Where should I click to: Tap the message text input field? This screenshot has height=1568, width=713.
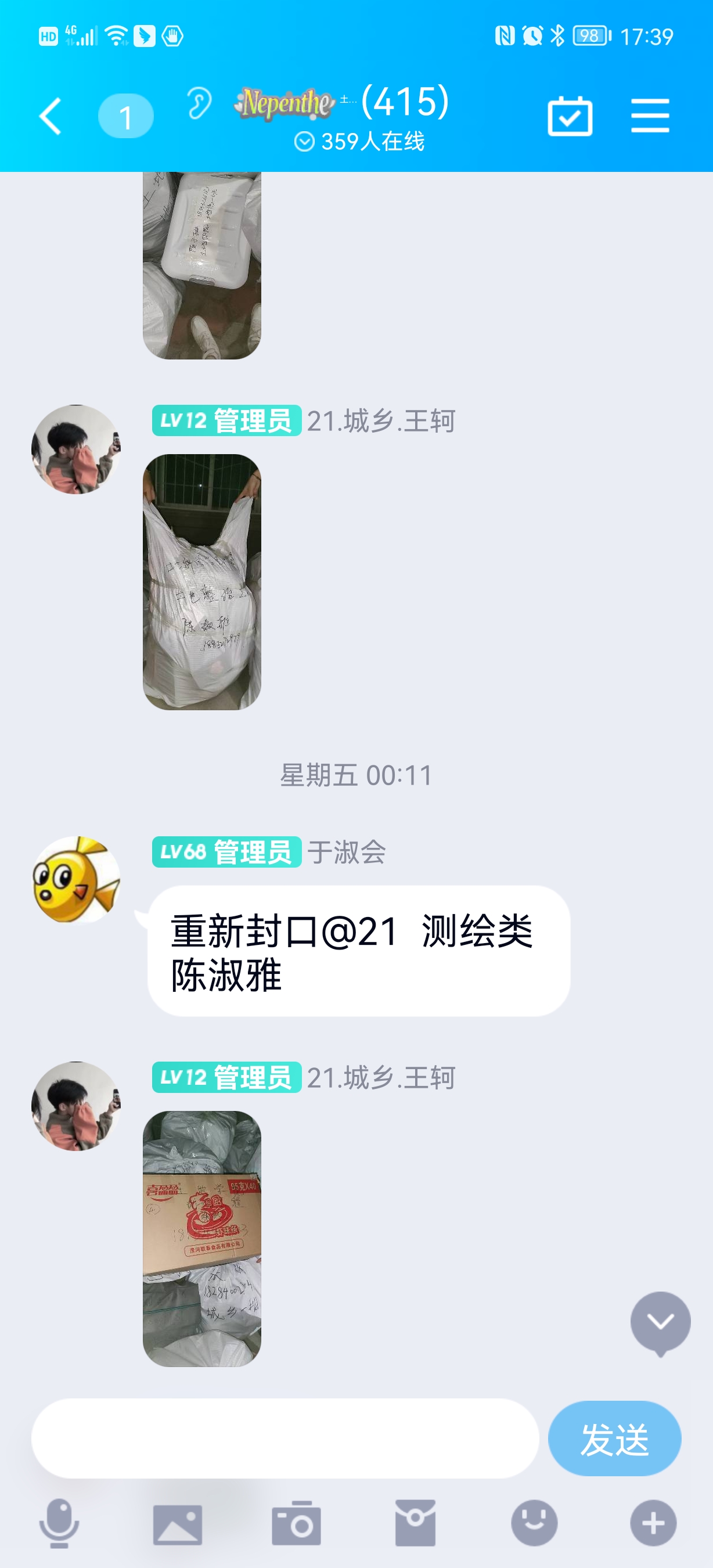[285, 1438]
